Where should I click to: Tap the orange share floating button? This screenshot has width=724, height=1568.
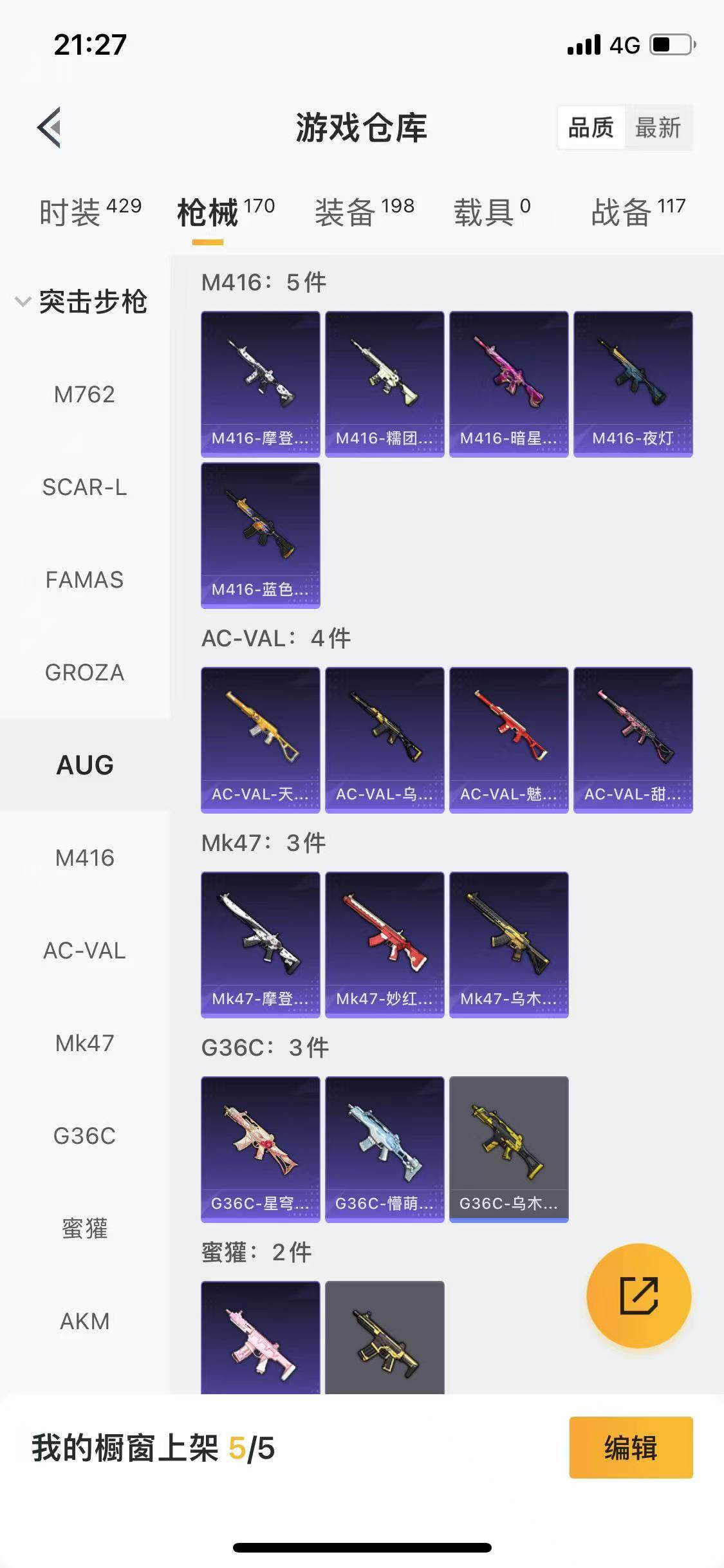click(638, 1296)
